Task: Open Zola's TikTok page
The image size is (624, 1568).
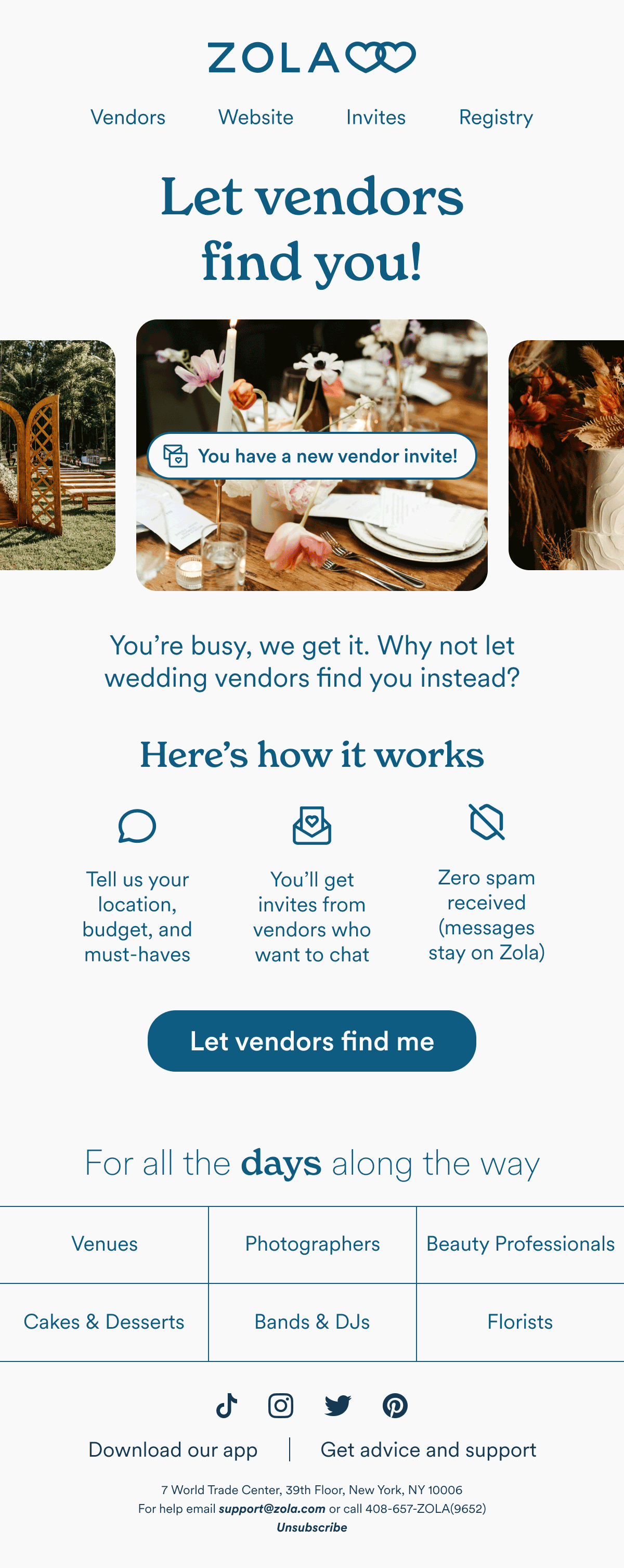Action: point(227,1406)
